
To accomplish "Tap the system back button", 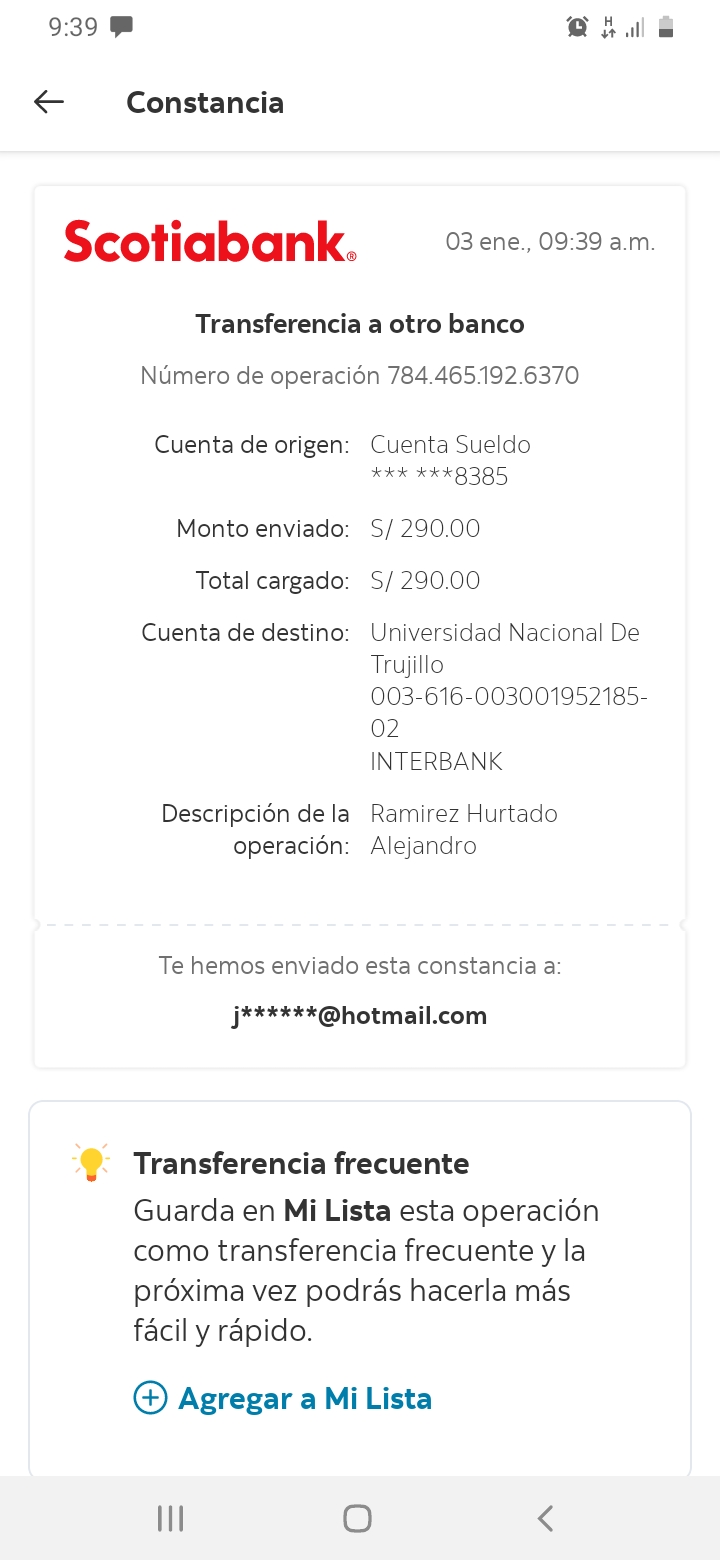I will (545, 1518).
